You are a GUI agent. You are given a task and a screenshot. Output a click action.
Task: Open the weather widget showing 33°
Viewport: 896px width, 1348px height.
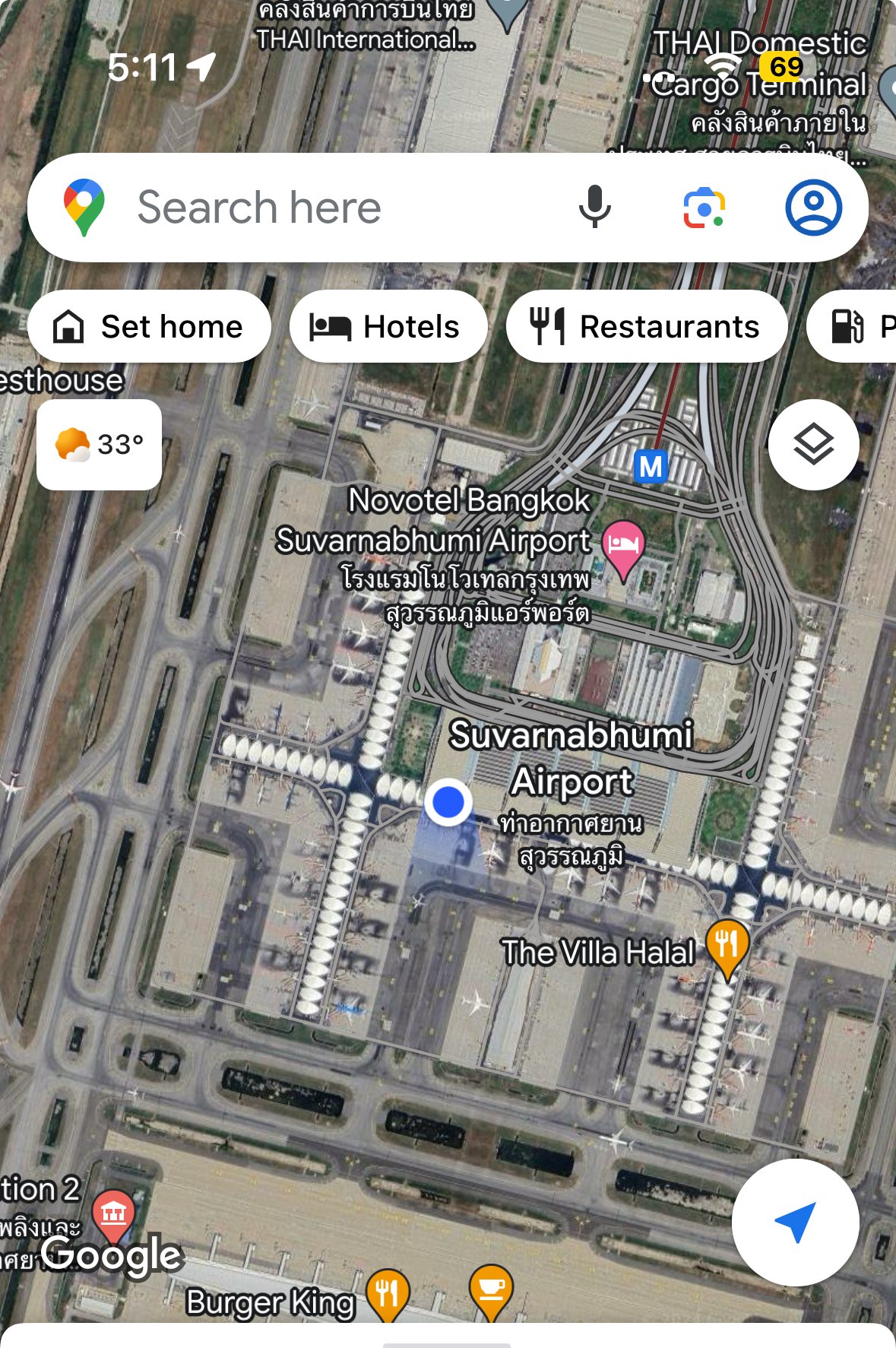coord(99,444)
